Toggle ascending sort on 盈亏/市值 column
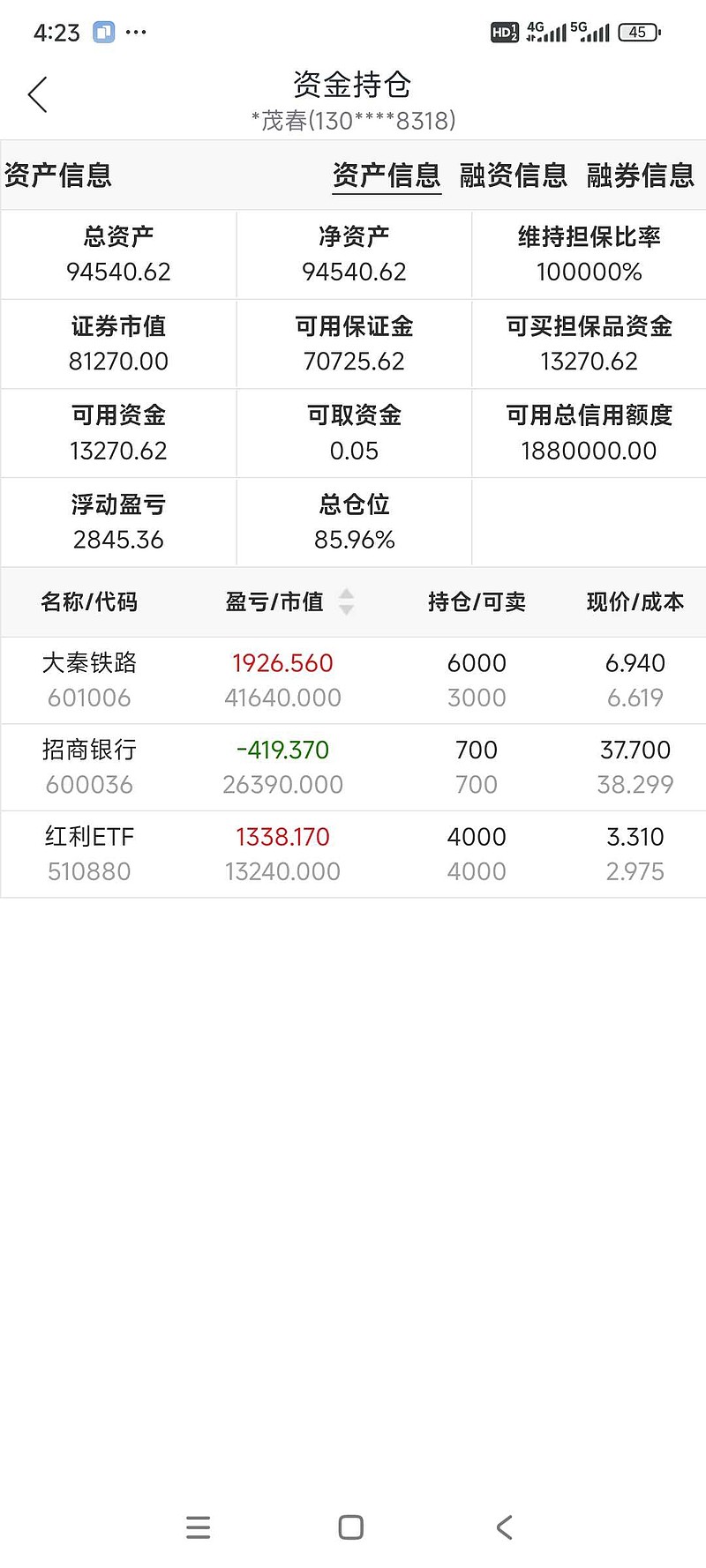Screen dimensions: 706x1568 pyautogui.click(x=347, y=594)
